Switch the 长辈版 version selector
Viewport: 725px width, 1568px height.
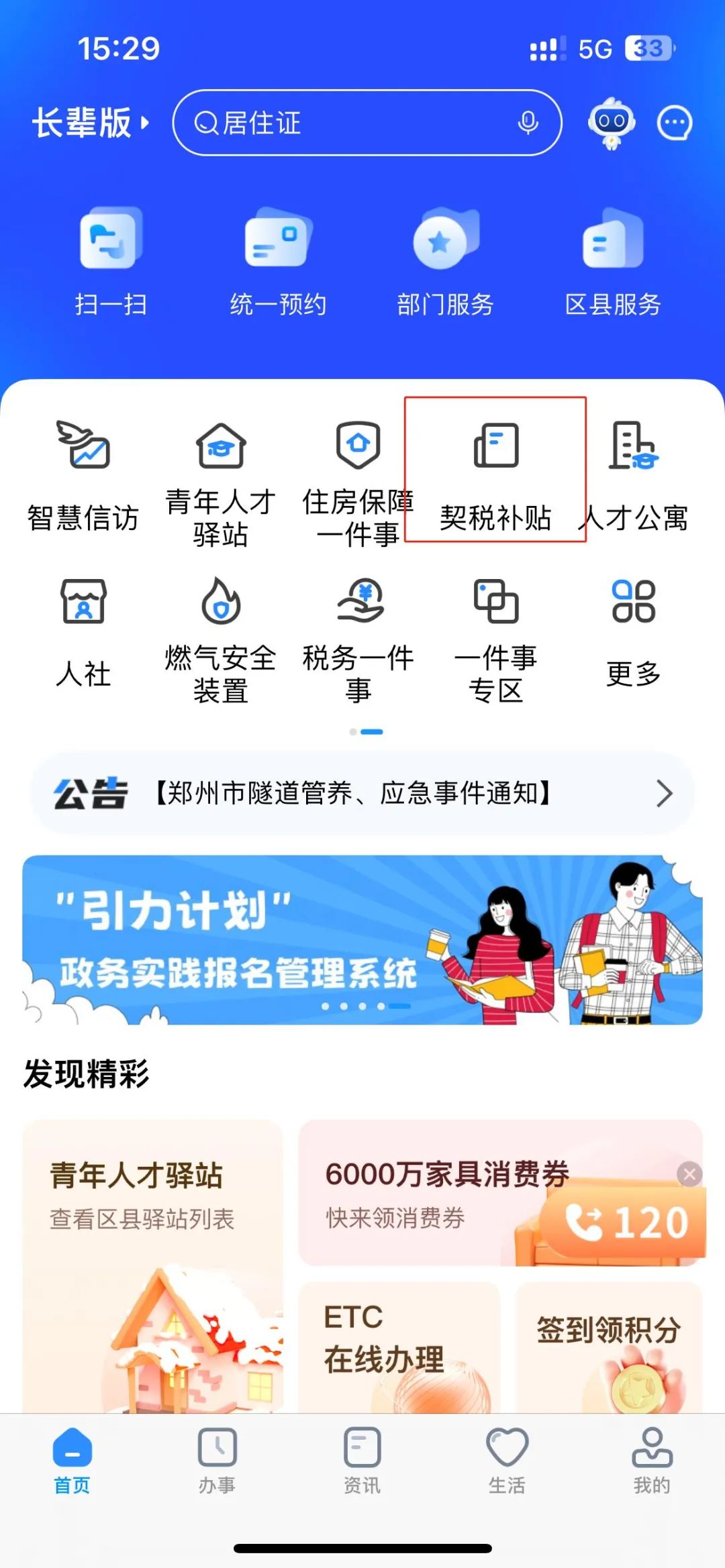(91, 123)
